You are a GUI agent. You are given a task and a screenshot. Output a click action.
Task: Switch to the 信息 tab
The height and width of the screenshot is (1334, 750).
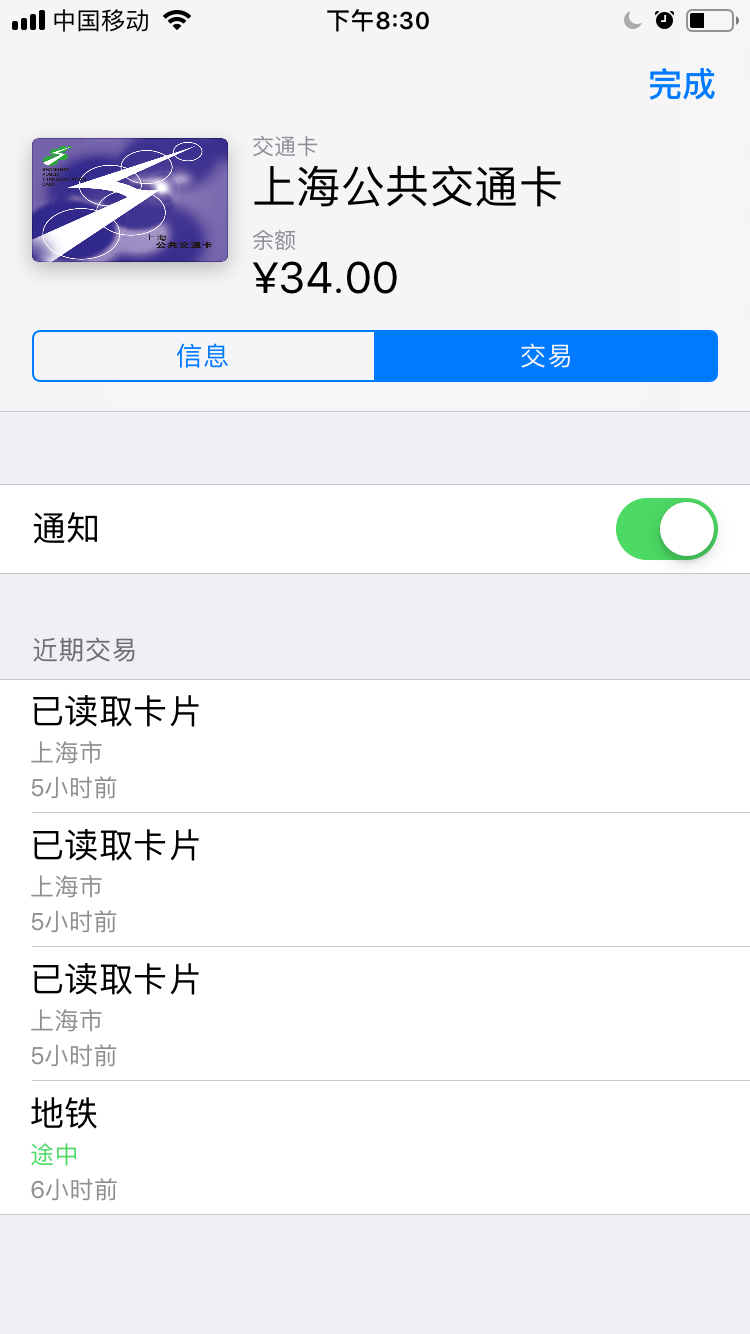203,356
